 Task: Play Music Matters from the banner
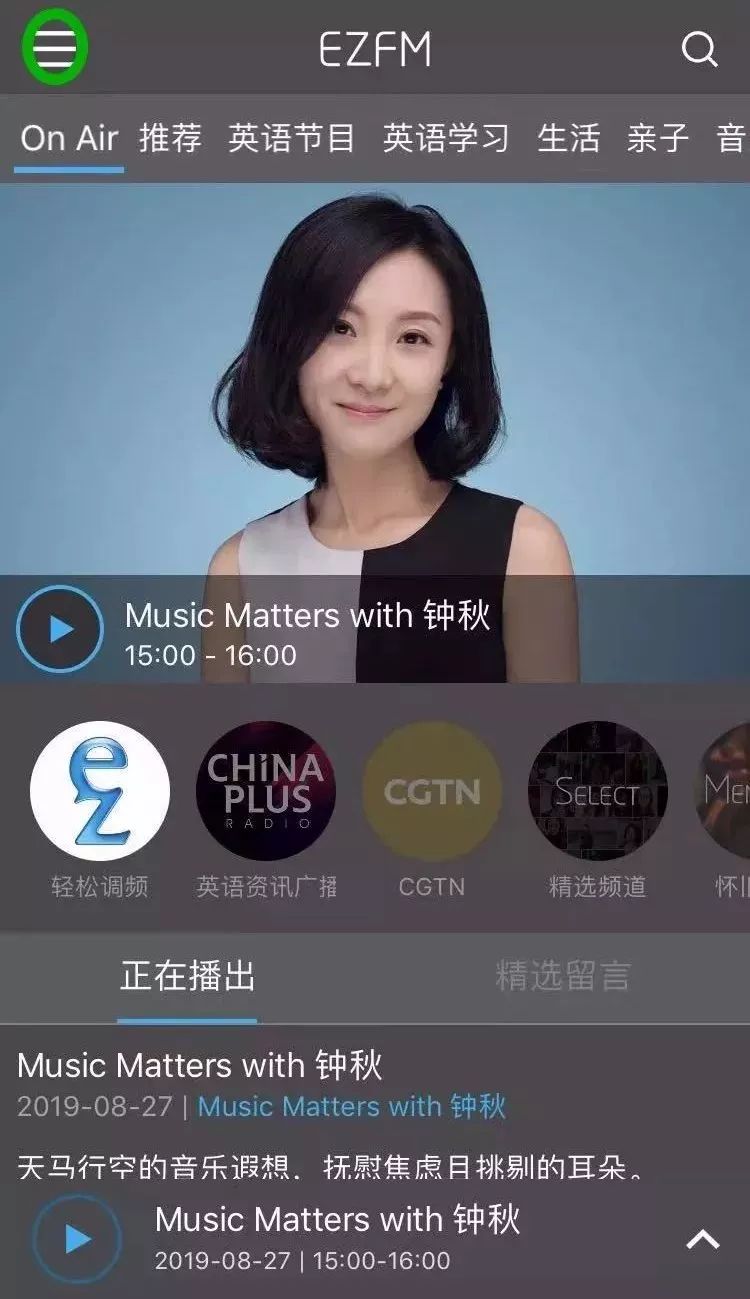click(60, 629)
